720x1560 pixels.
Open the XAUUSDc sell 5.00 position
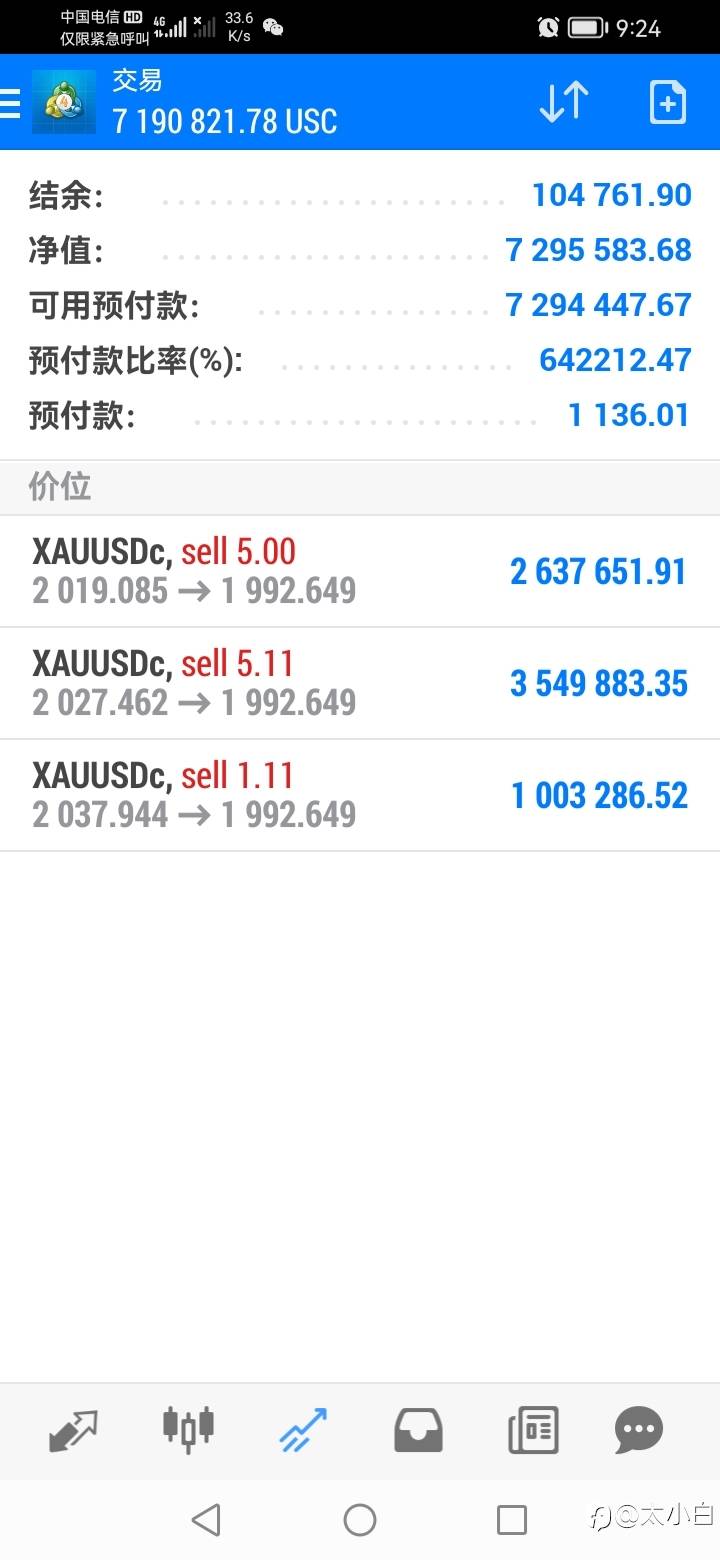(x=360, y=572)
